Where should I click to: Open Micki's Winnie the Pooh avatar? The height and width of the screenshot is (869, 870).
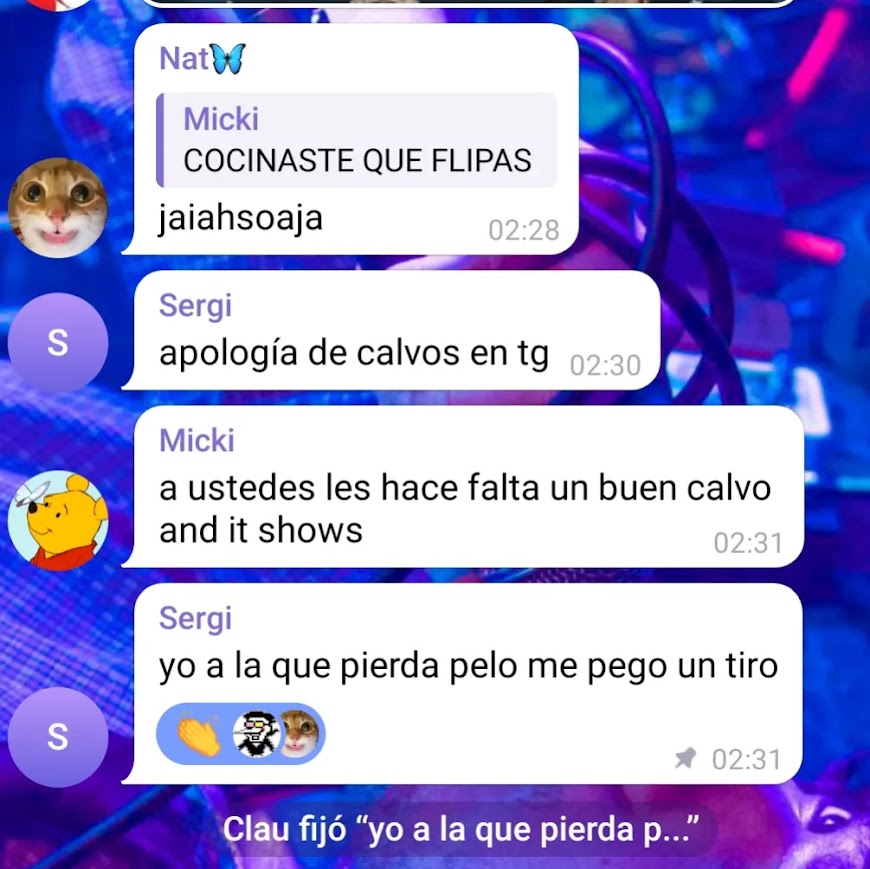pyautogui.click(x=58, y=520)
